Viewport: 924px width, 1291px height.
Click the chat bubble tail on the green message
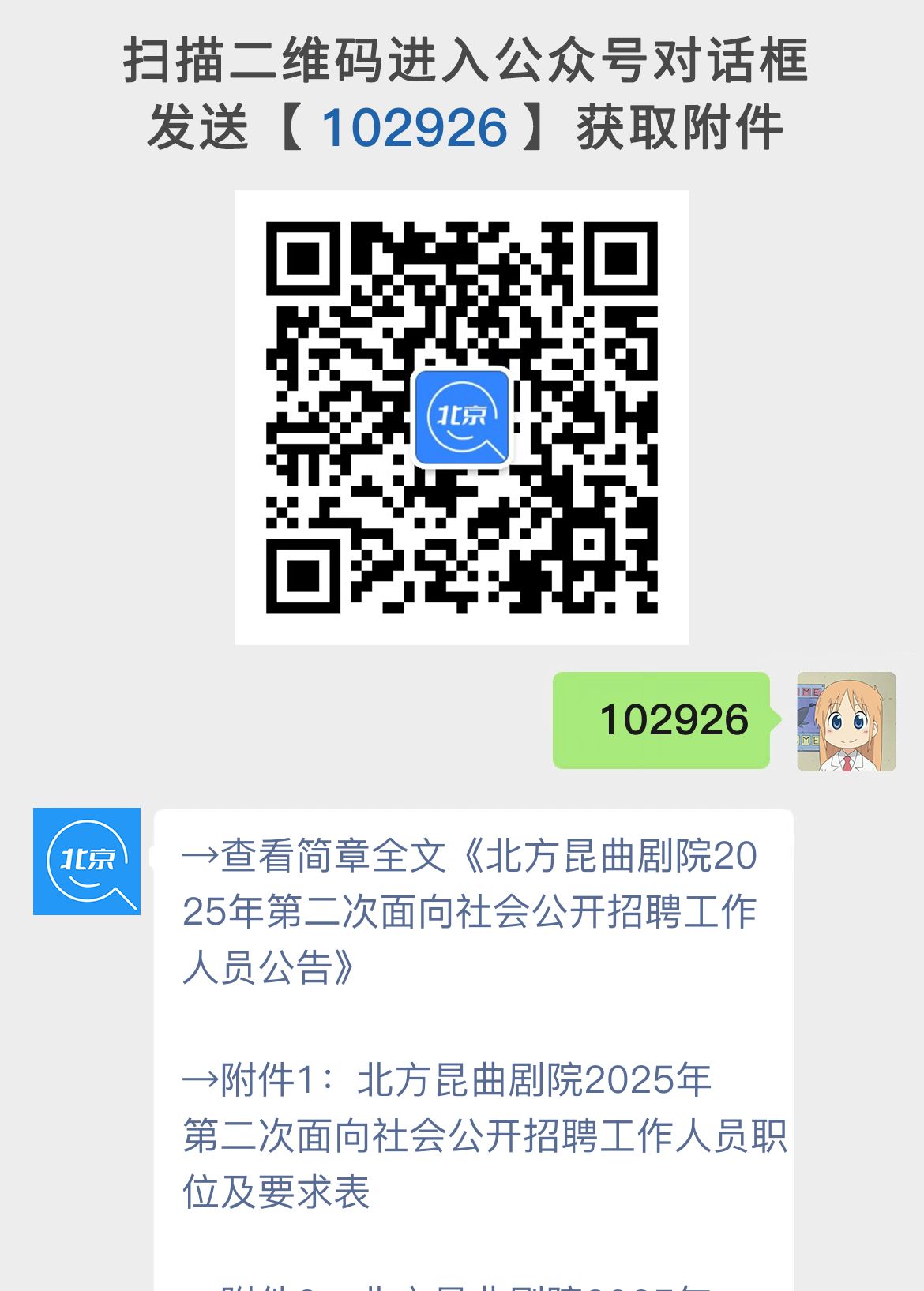pos(772,720)
